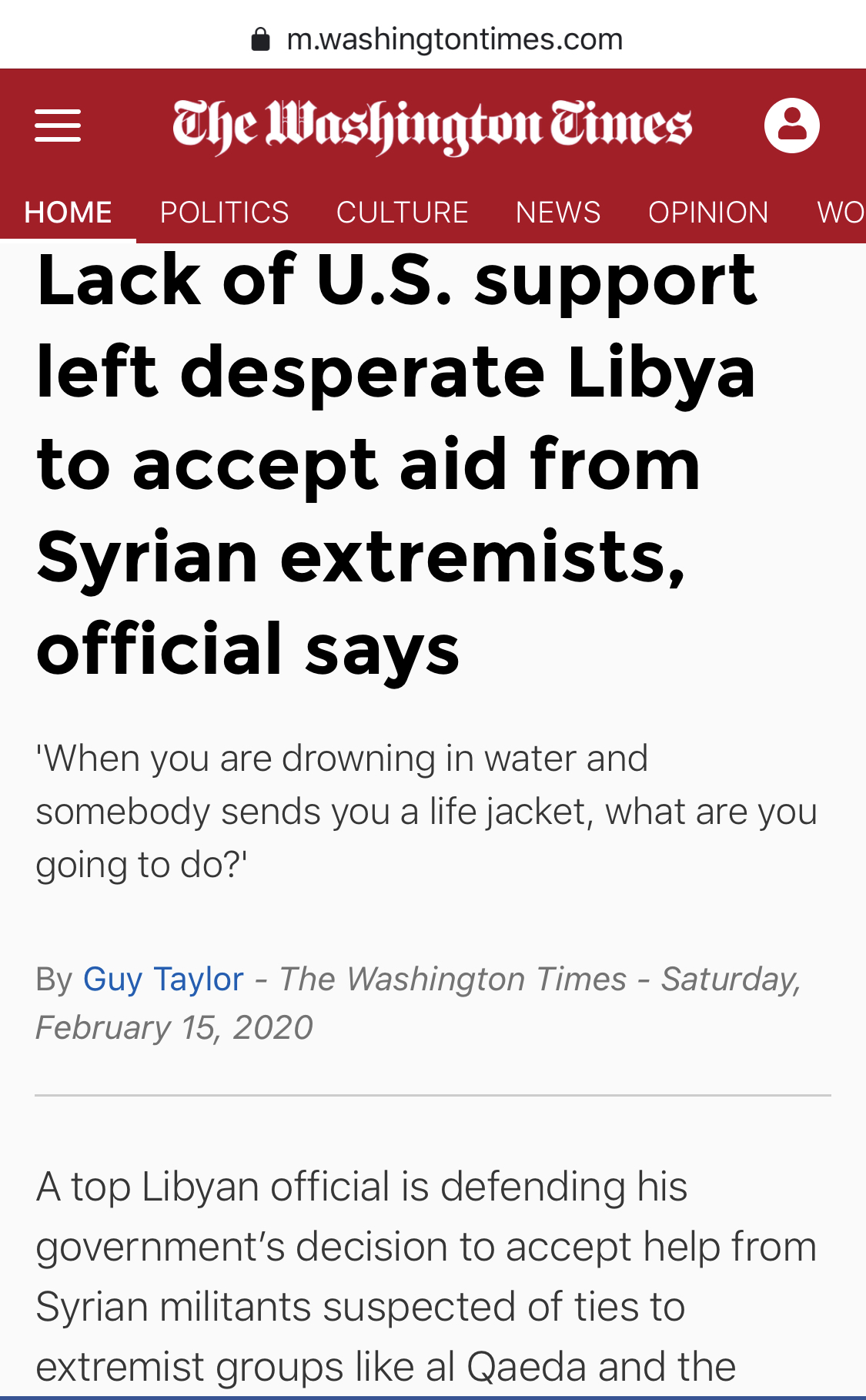Select the HOME tab
The width and height of the screenshot is (866, 1400).
(68, 213)
